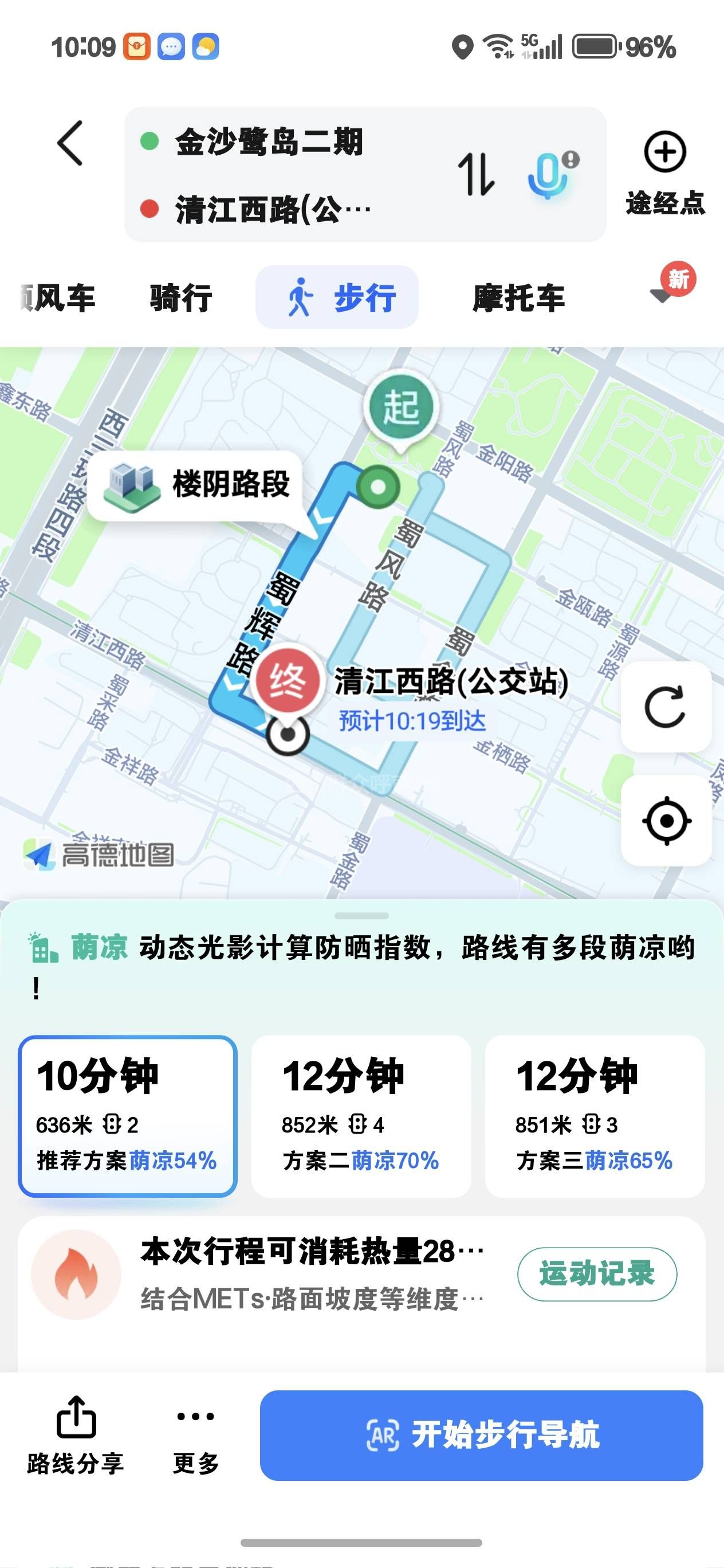Expand more travel modes dropdown arrow

click(662, 296)
